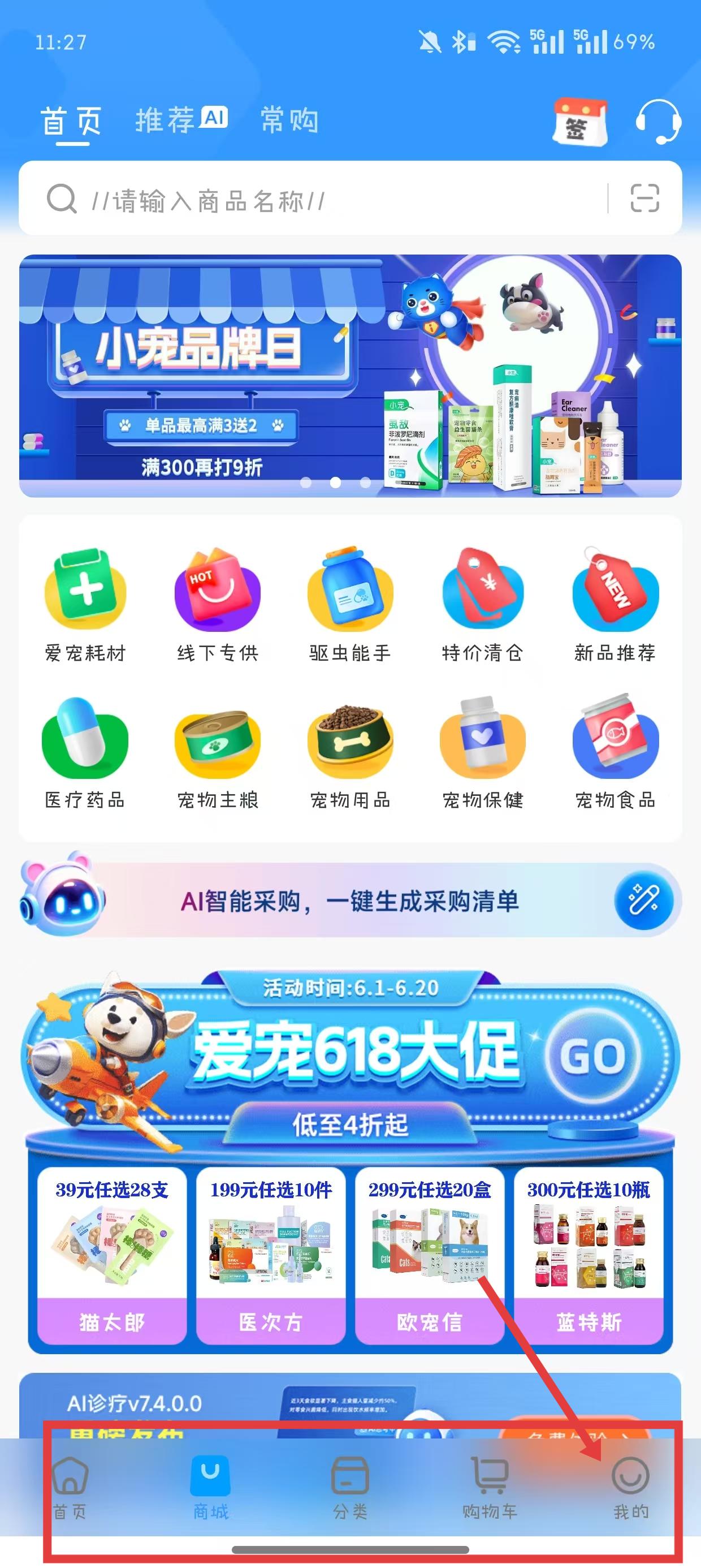Open the 新品推荐 category

click(x=615, y=605)
